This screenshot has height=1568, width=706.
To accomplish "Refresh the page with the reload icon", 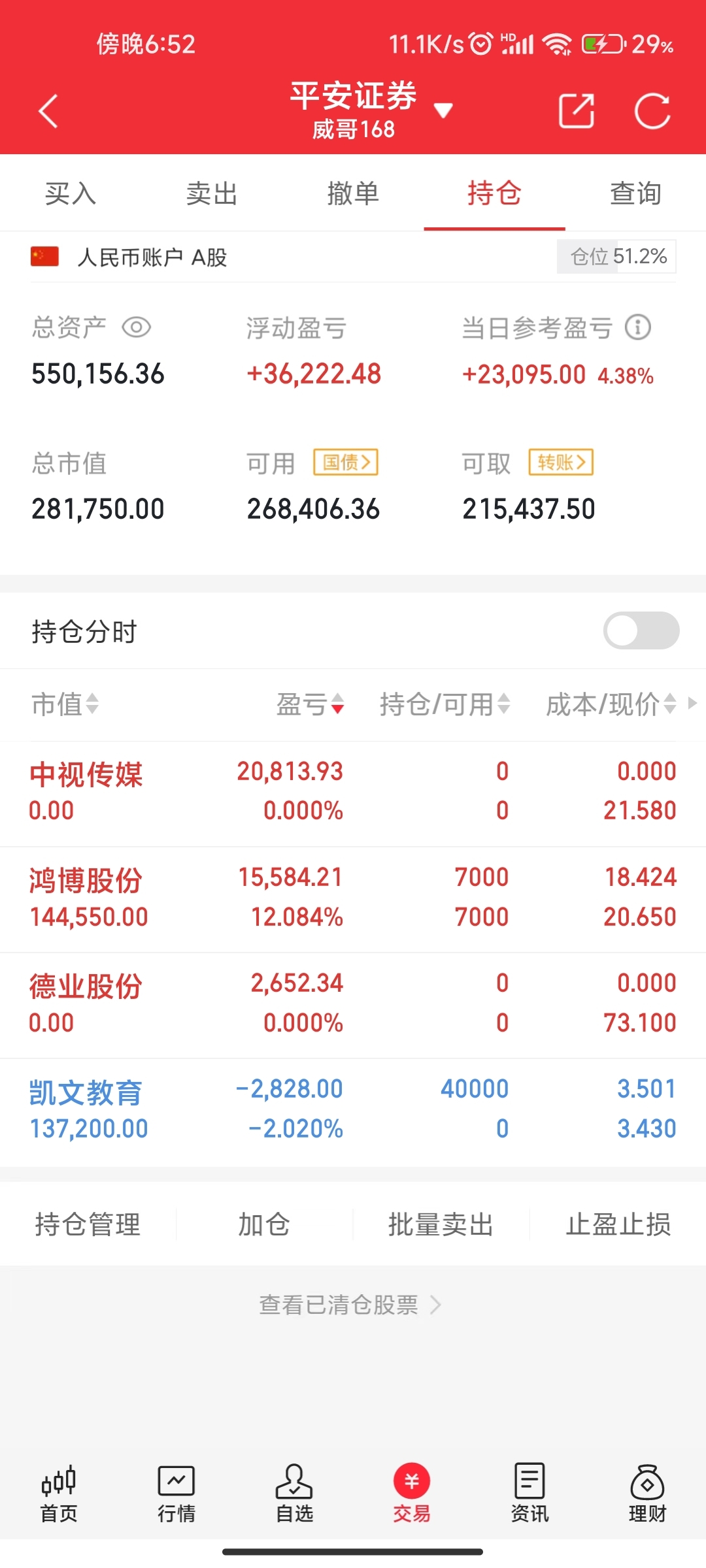I will point(652,111).
